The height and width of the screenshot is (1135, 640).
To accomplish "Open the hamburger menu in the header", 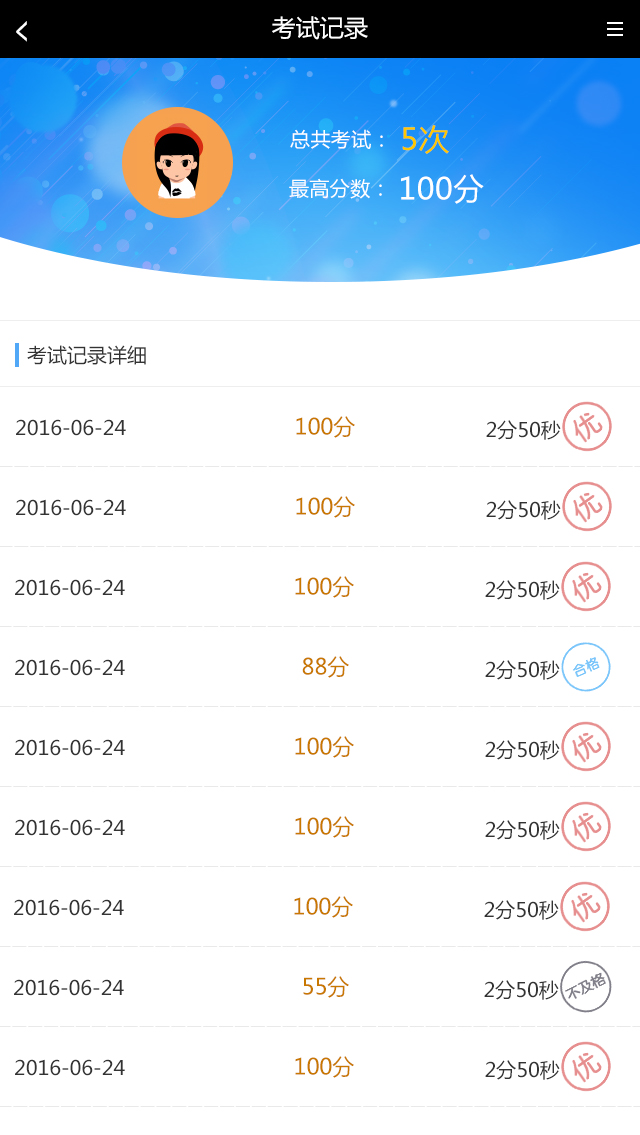I will [x=615, y=29].
